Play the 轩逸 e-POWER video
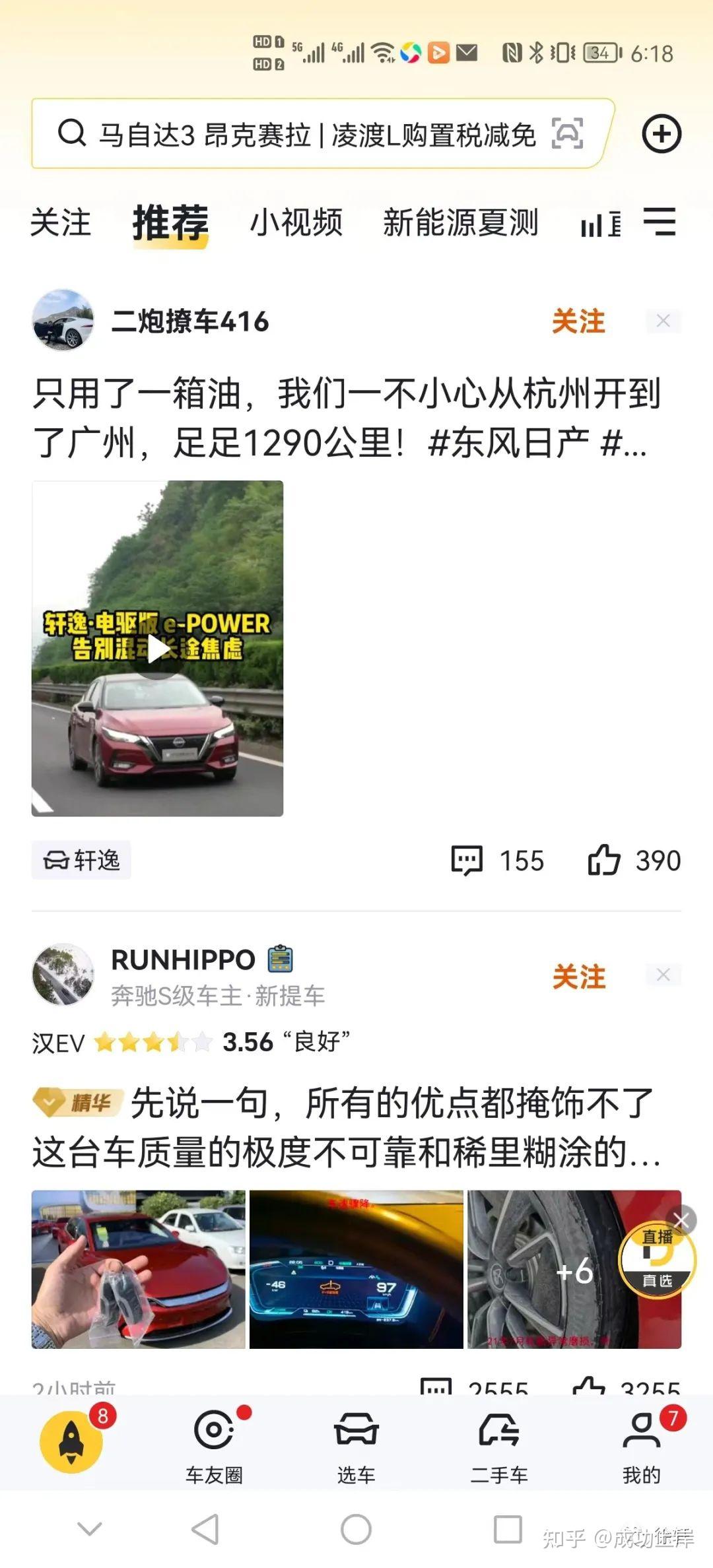Viewport: 713px width, 1568px height. pos(158,649)
